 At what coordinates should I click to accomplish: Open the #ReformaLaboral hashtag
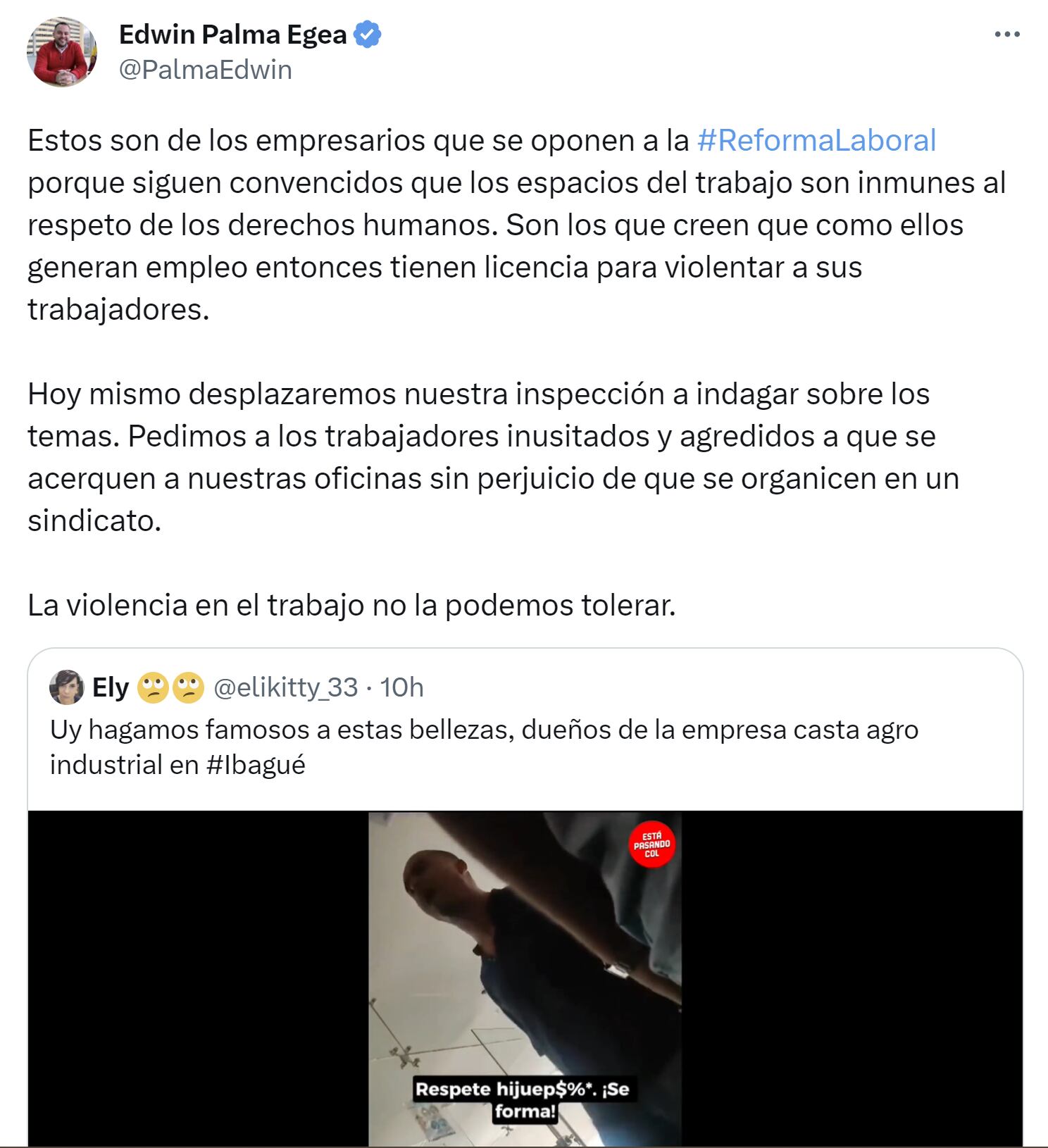[x=816, y=140]
